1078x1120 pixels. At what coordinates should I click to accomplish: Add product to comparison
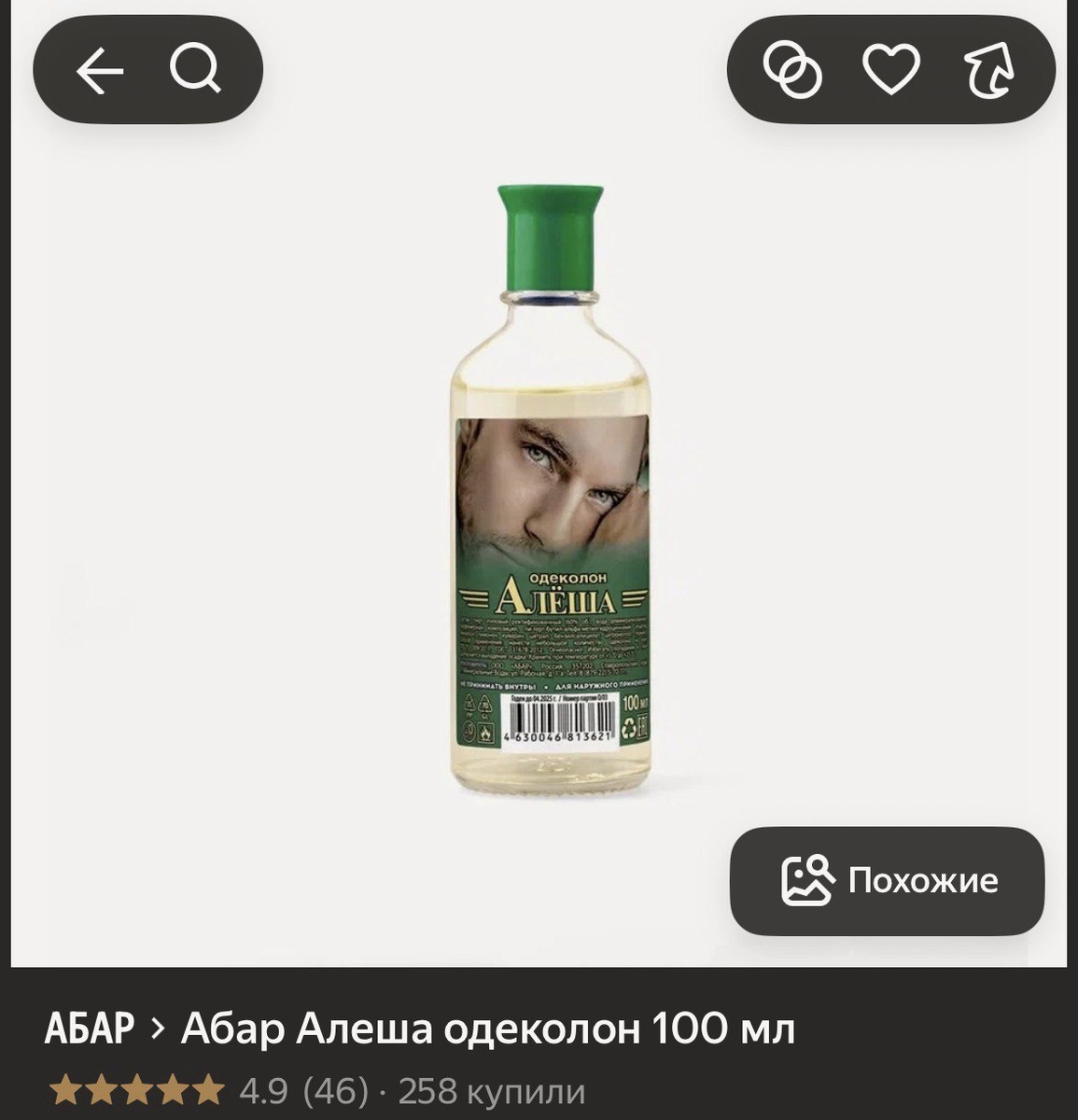[x=791, y=70]
